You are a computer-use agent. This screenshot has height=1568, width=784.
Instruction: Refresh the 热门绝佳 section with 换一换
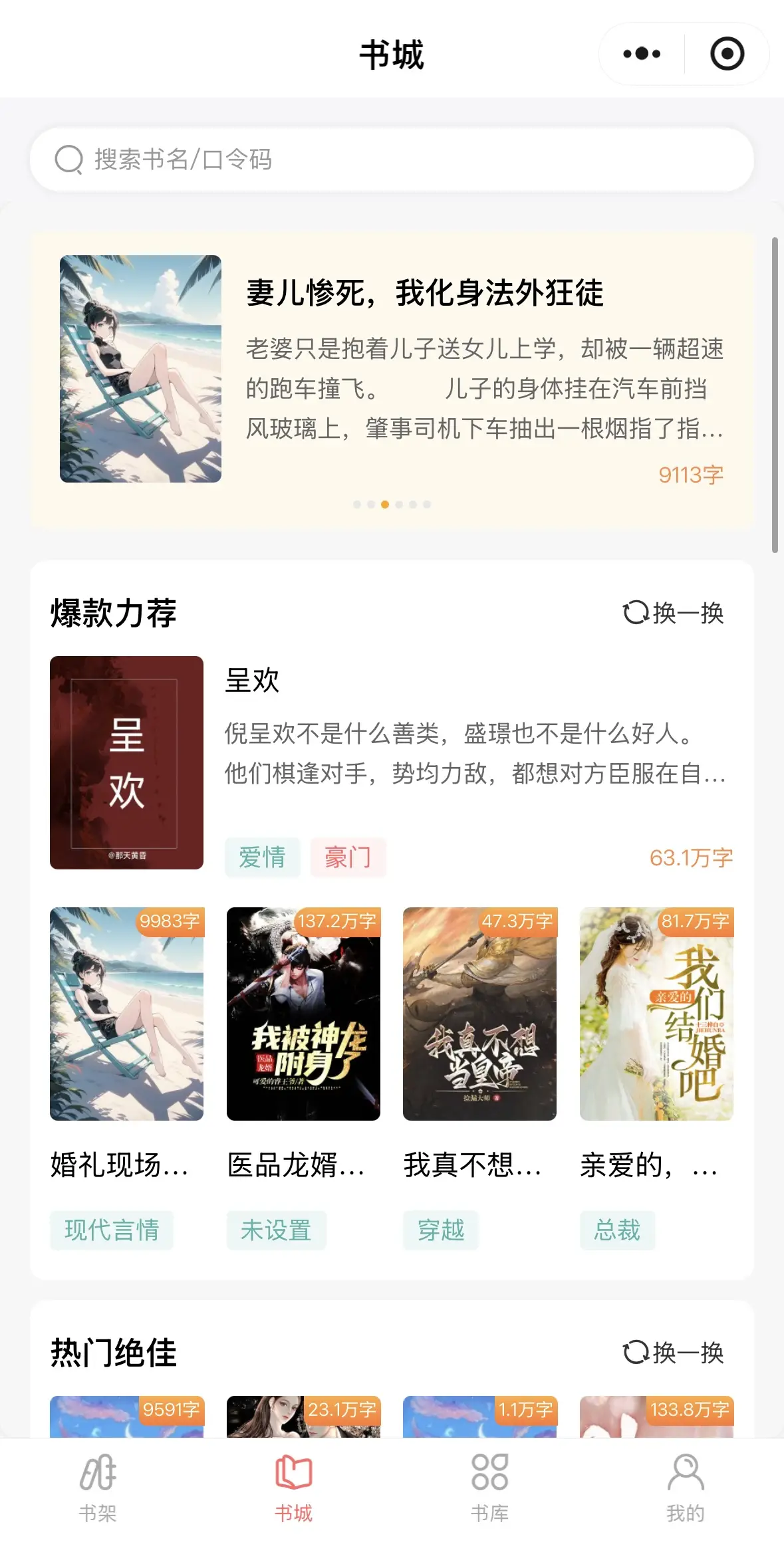[x=673, y=1353]
